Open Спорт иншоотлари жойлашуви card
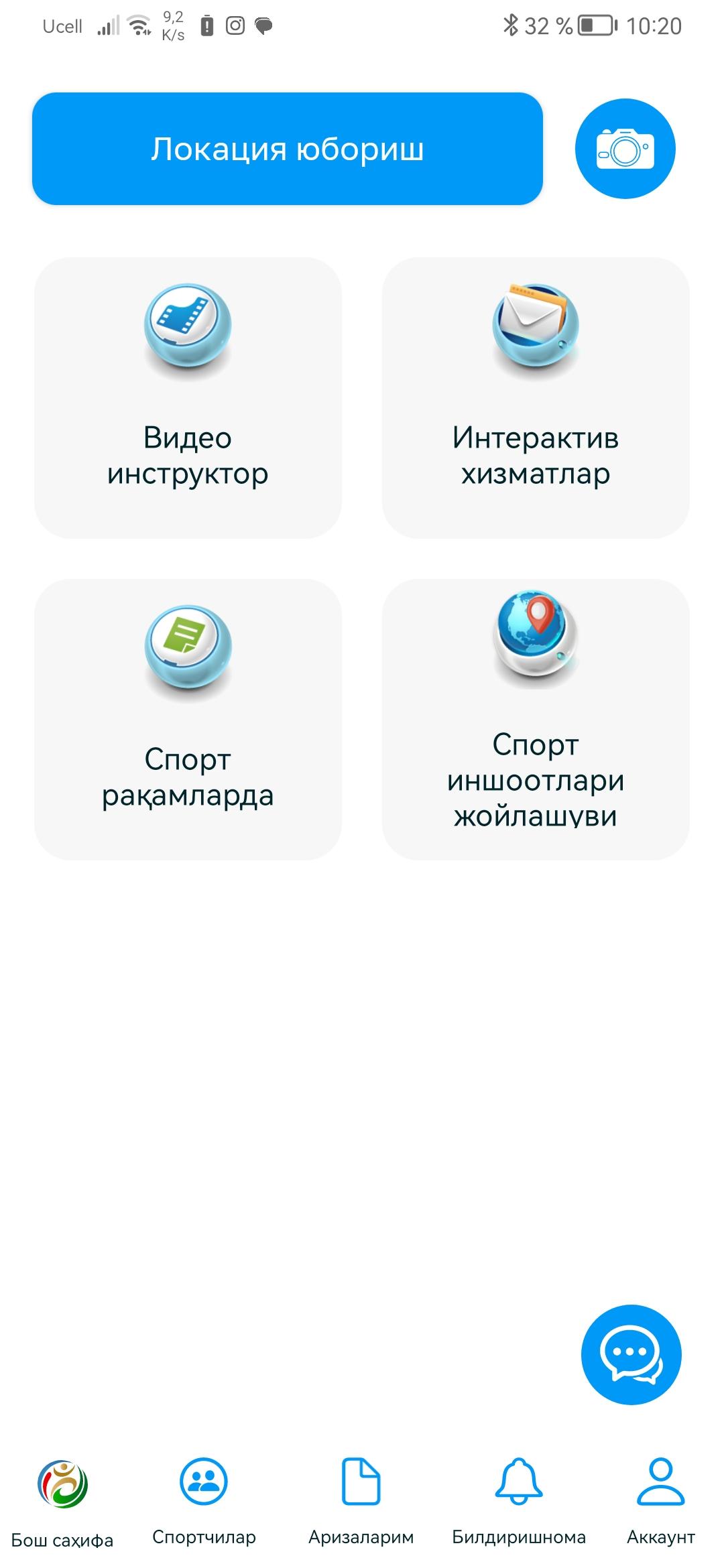This screenshot has height=1568, width=724. point(536,720)
